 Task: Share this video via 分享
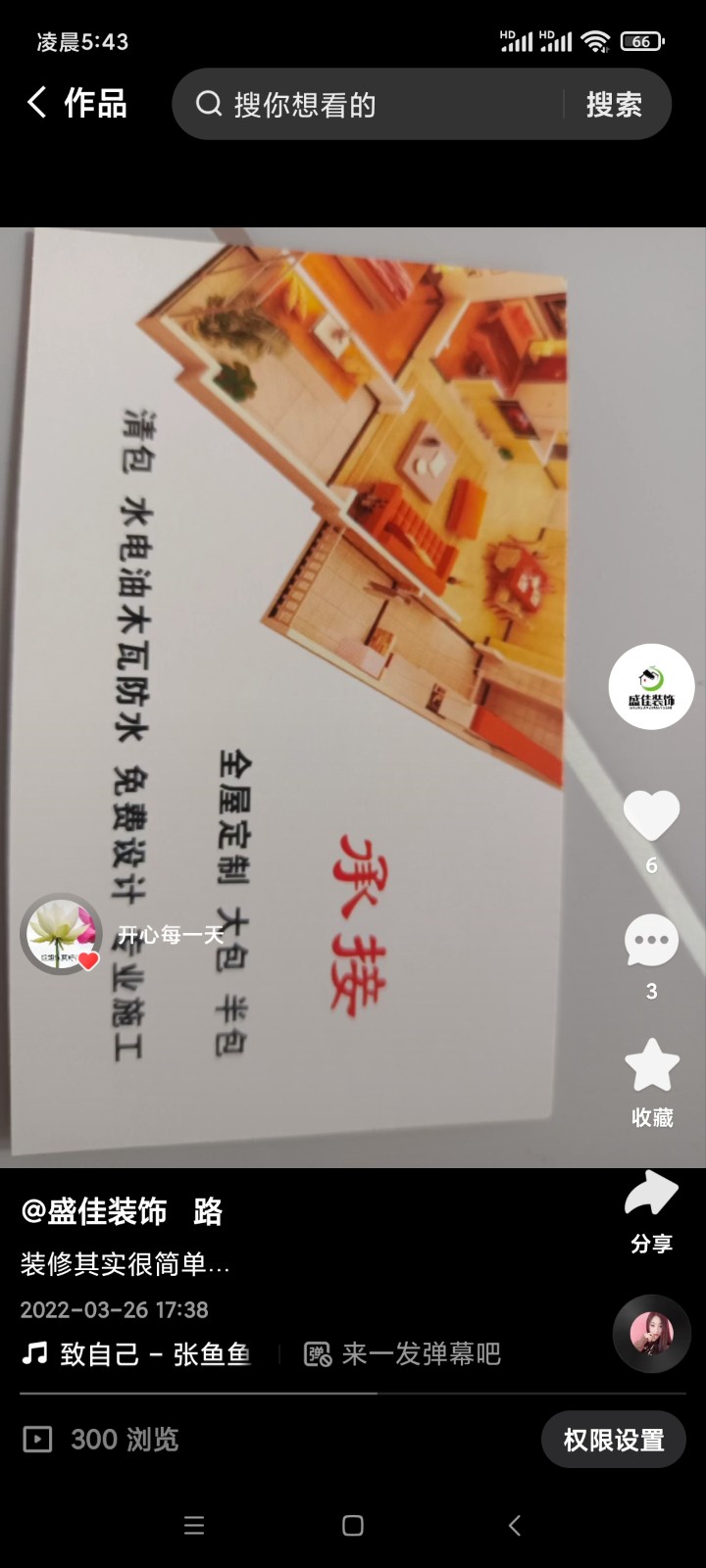[651, 1195]
